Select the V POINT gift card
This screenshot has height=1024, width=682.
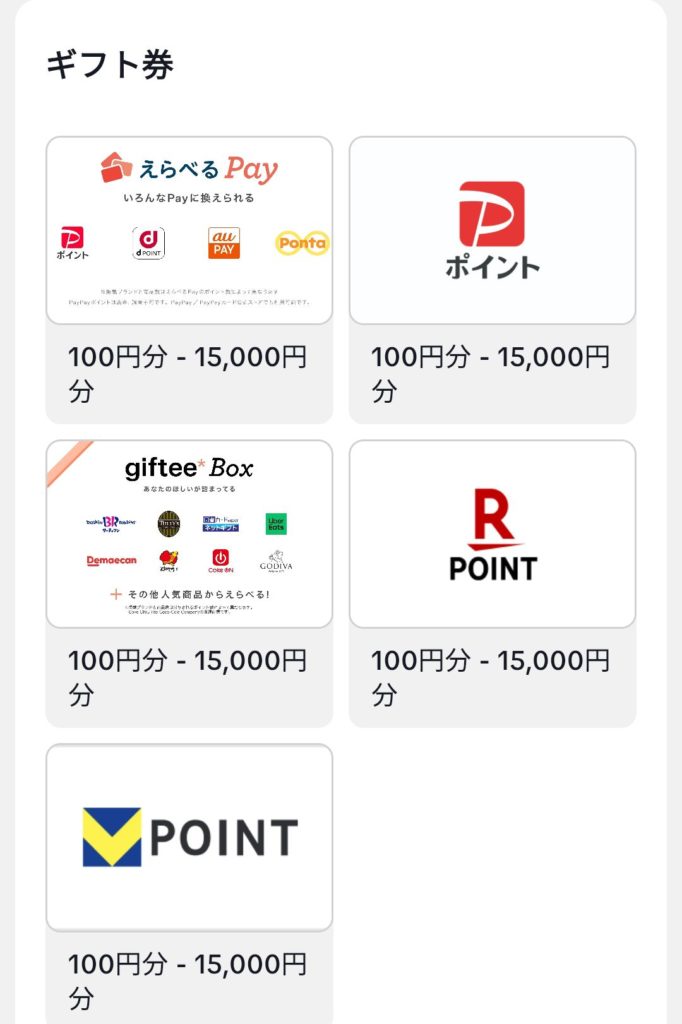click(189, 837)
